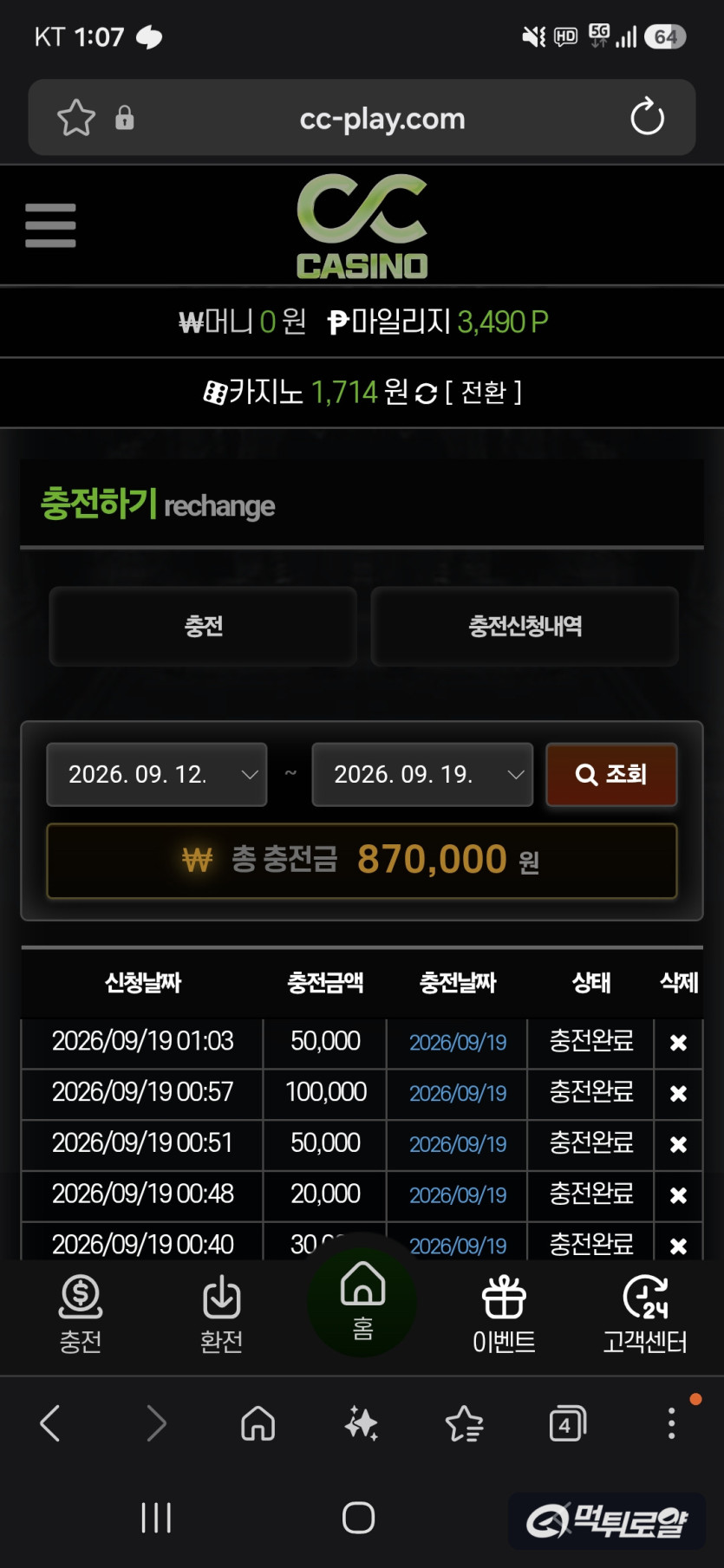
Task: Refresh the 카지노 balance
Action: [x=426, y=394]
